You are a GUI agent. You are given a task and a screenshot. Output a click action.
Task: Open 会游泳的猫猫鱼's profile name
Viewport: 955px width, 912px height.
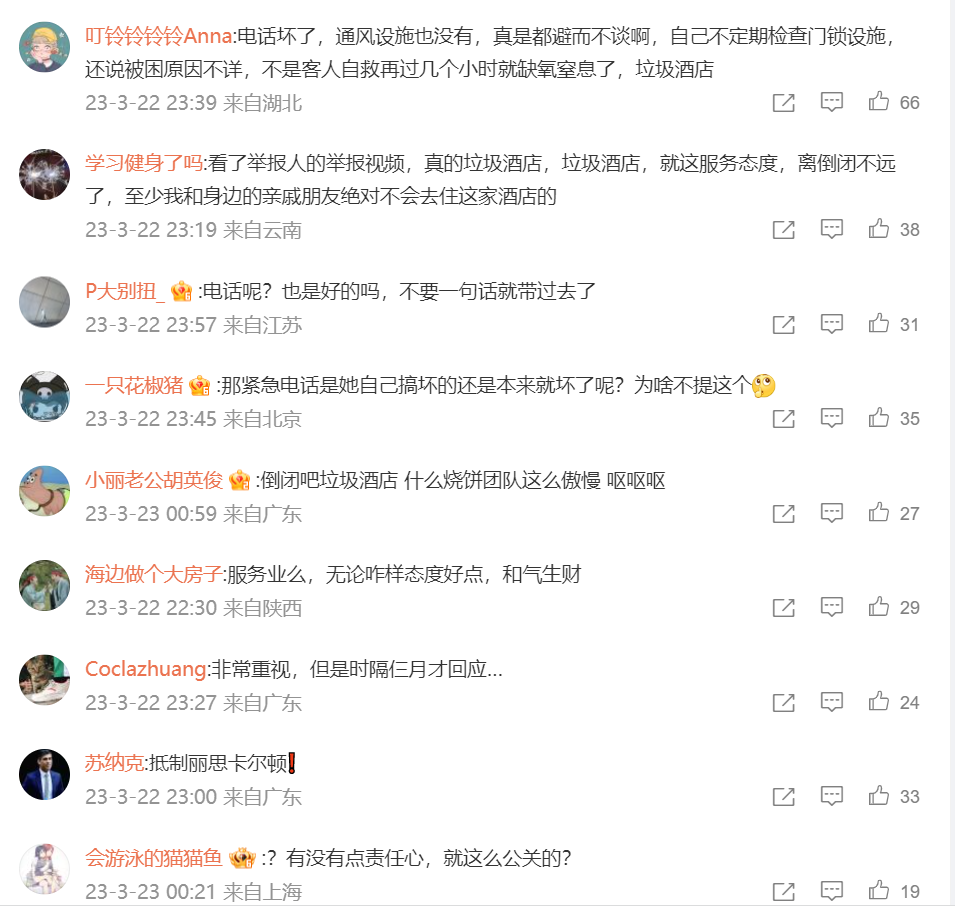[153, 858]
